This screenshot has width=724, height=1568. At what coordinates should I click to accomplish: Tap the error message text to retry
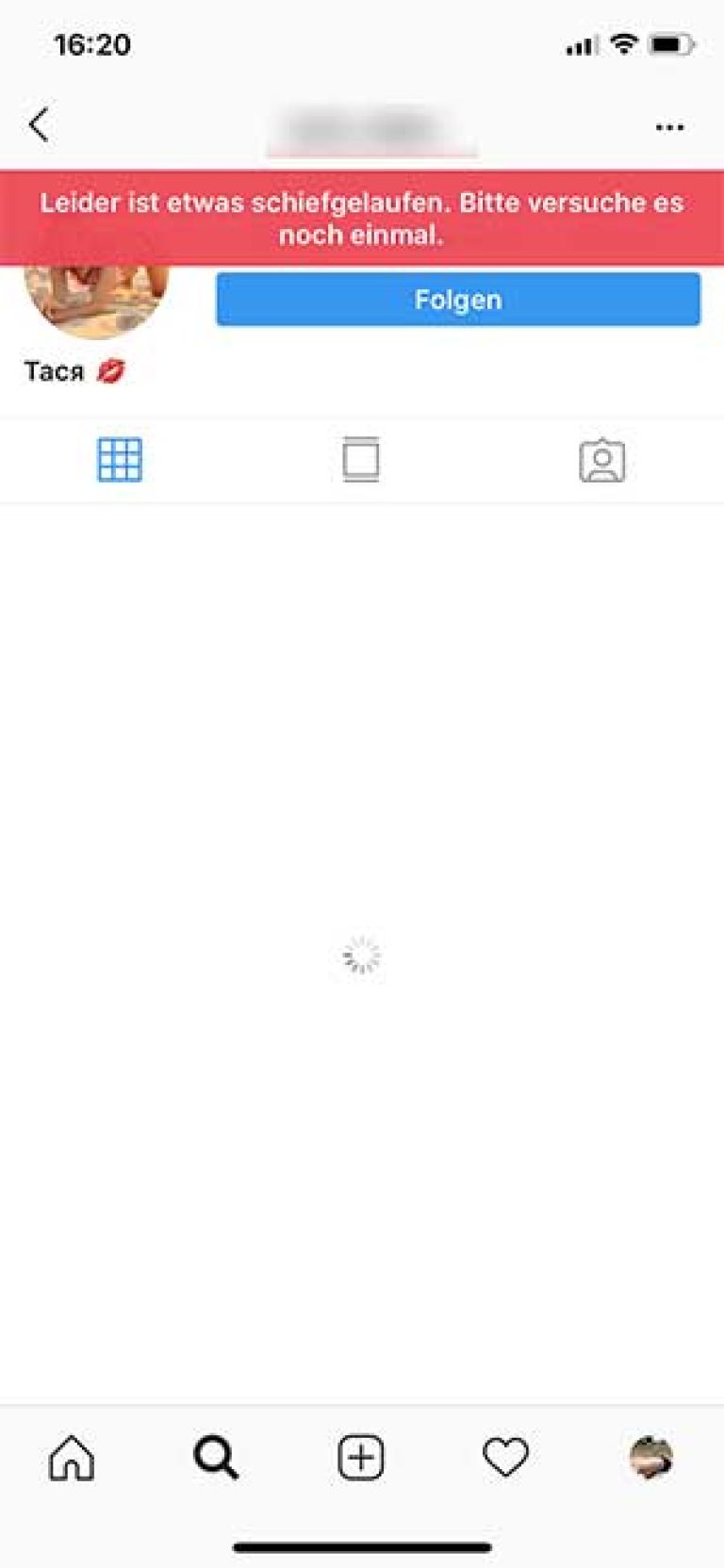(361, 216)
